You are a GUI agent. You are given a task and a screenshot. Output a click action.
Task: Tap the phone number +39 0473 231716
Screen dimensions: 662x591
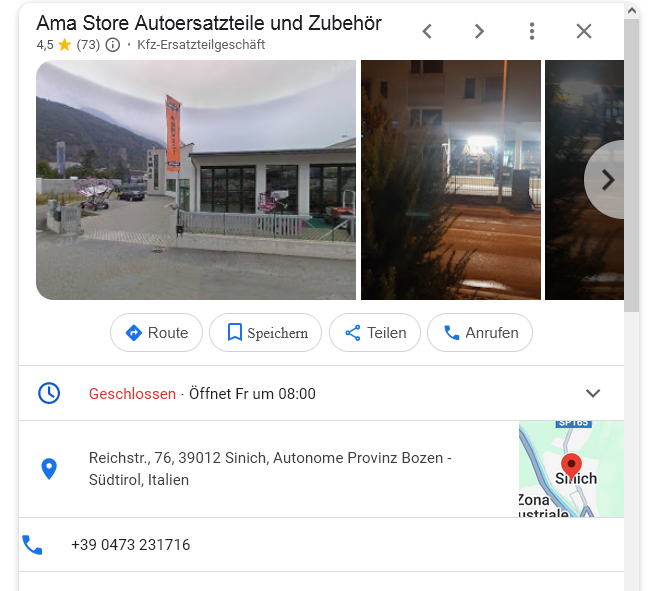[130, 545]
